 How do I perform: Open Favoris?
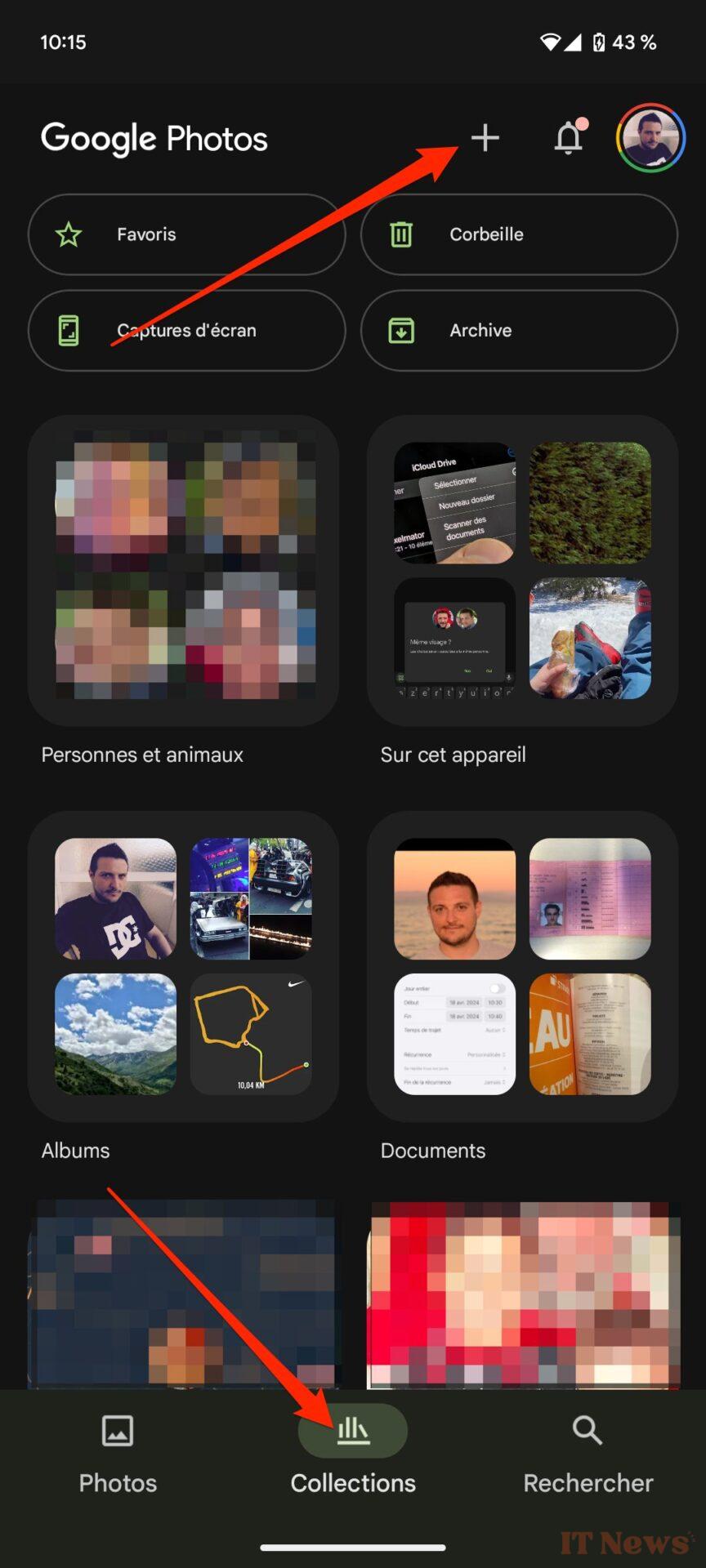[x=187, y=234]
